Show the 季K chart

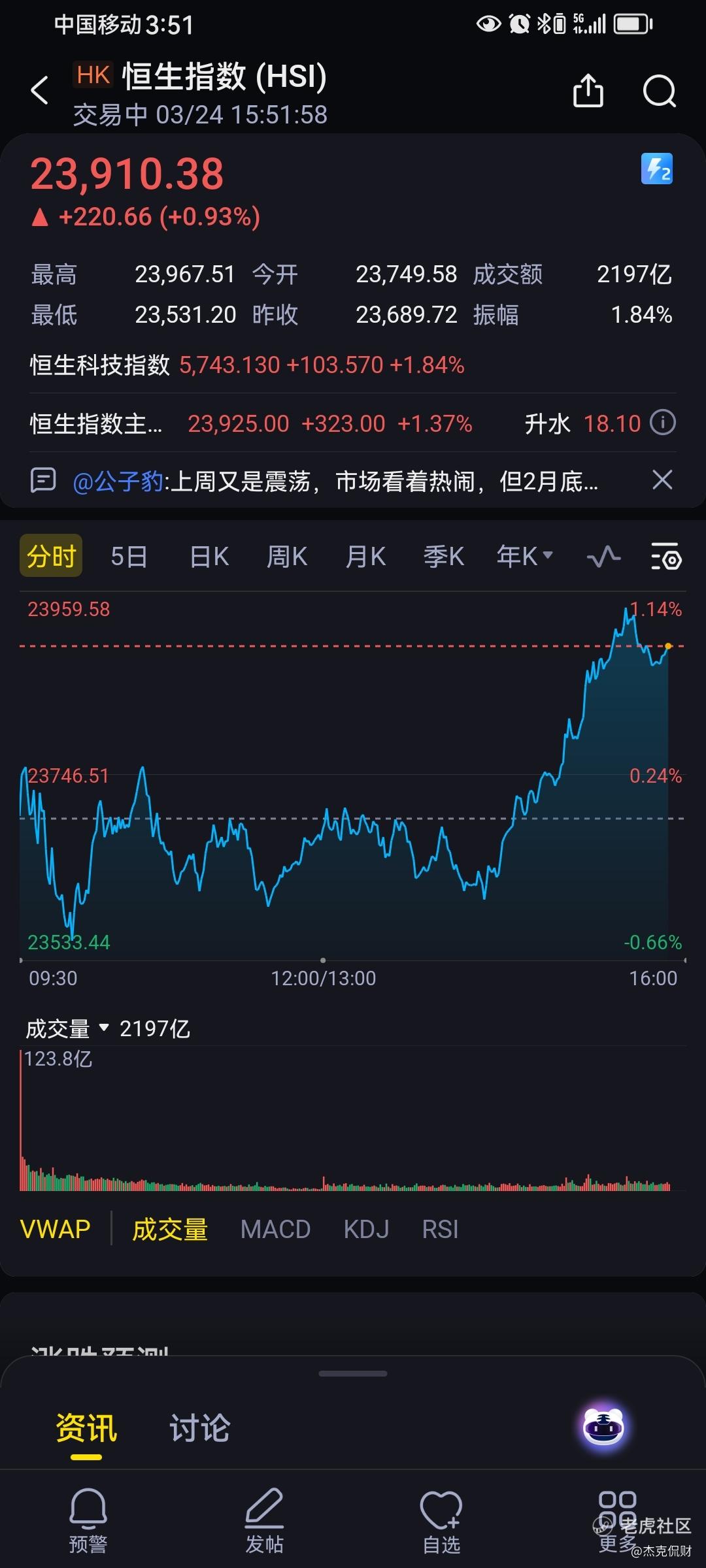444,557
